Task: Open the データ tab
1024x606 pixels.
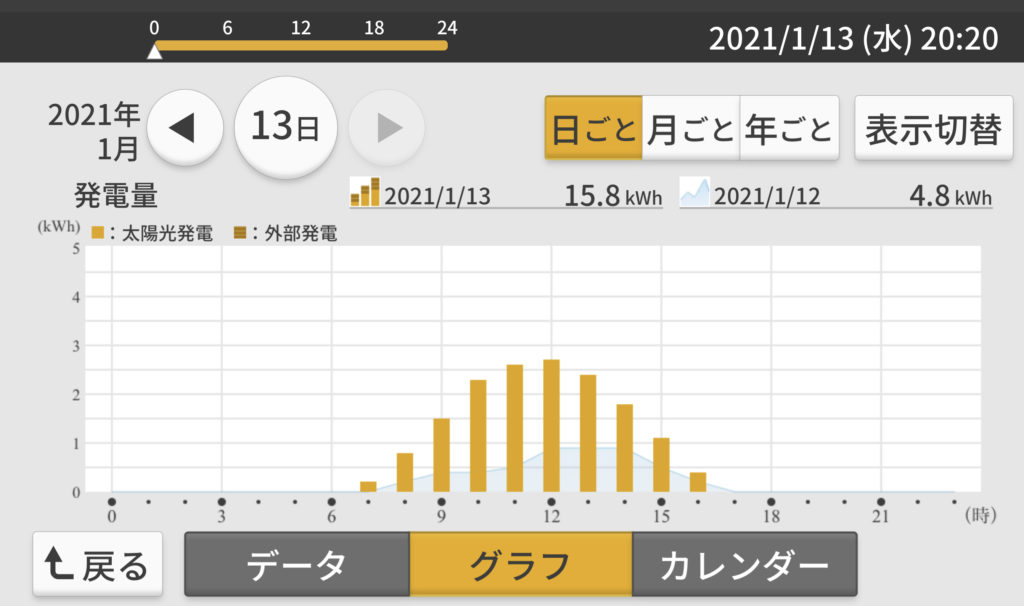Action: click(x=297, y=565)
